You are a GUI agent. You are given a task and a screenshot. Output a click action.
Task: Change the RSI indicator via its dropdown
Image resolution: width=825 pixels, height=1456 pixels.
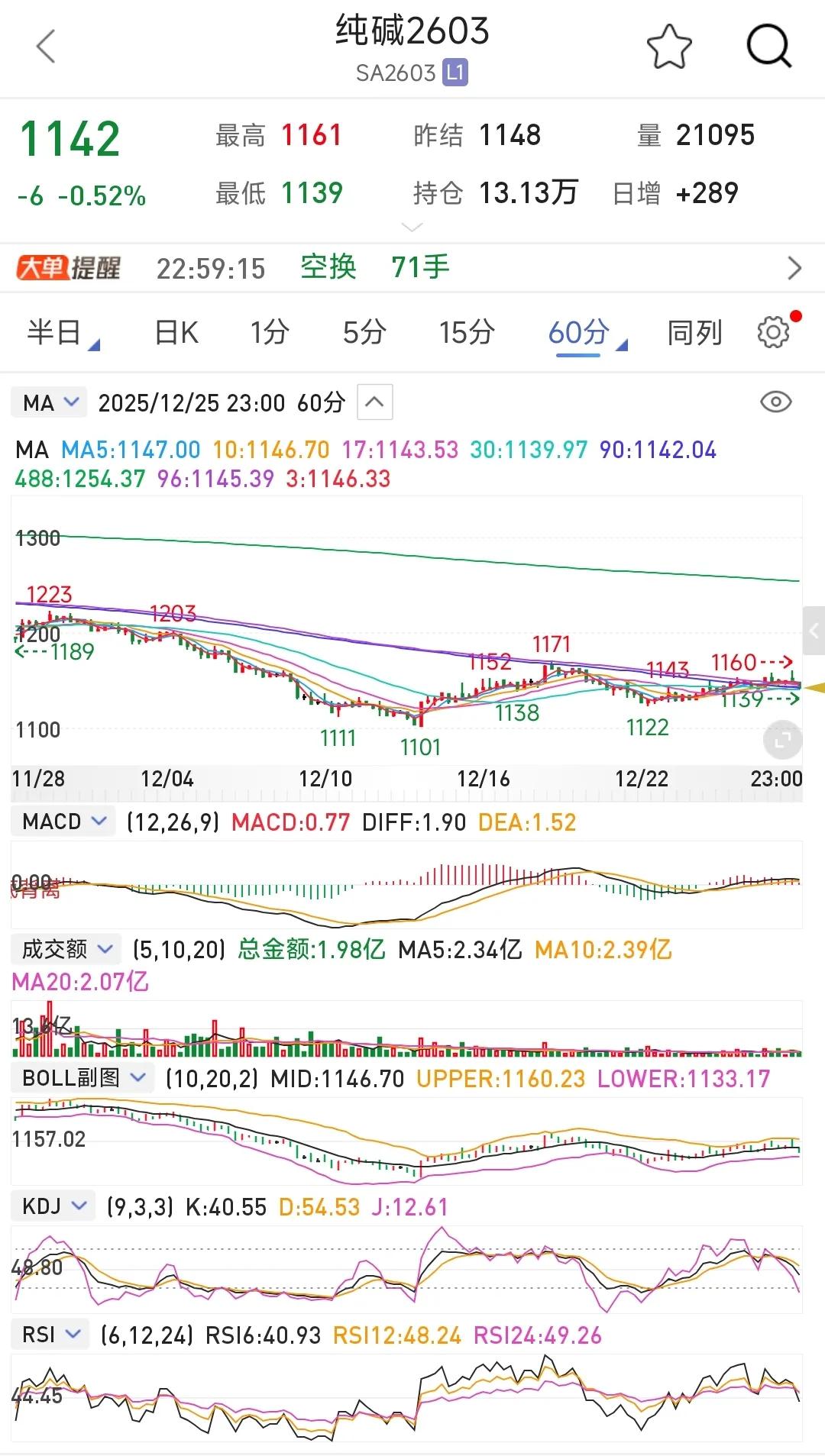click(50, 1335)
